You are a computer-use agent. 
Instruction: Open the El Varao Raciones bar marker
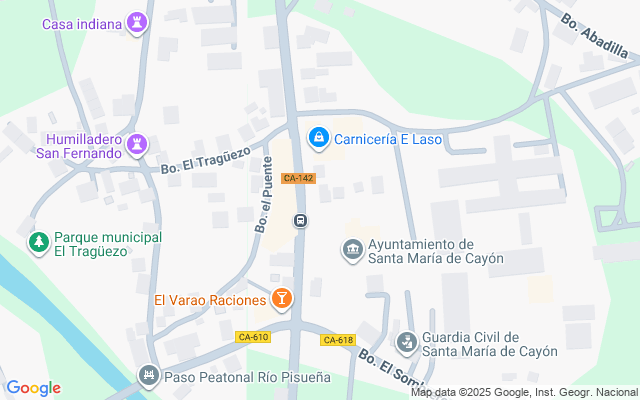(x=282, y=298)
